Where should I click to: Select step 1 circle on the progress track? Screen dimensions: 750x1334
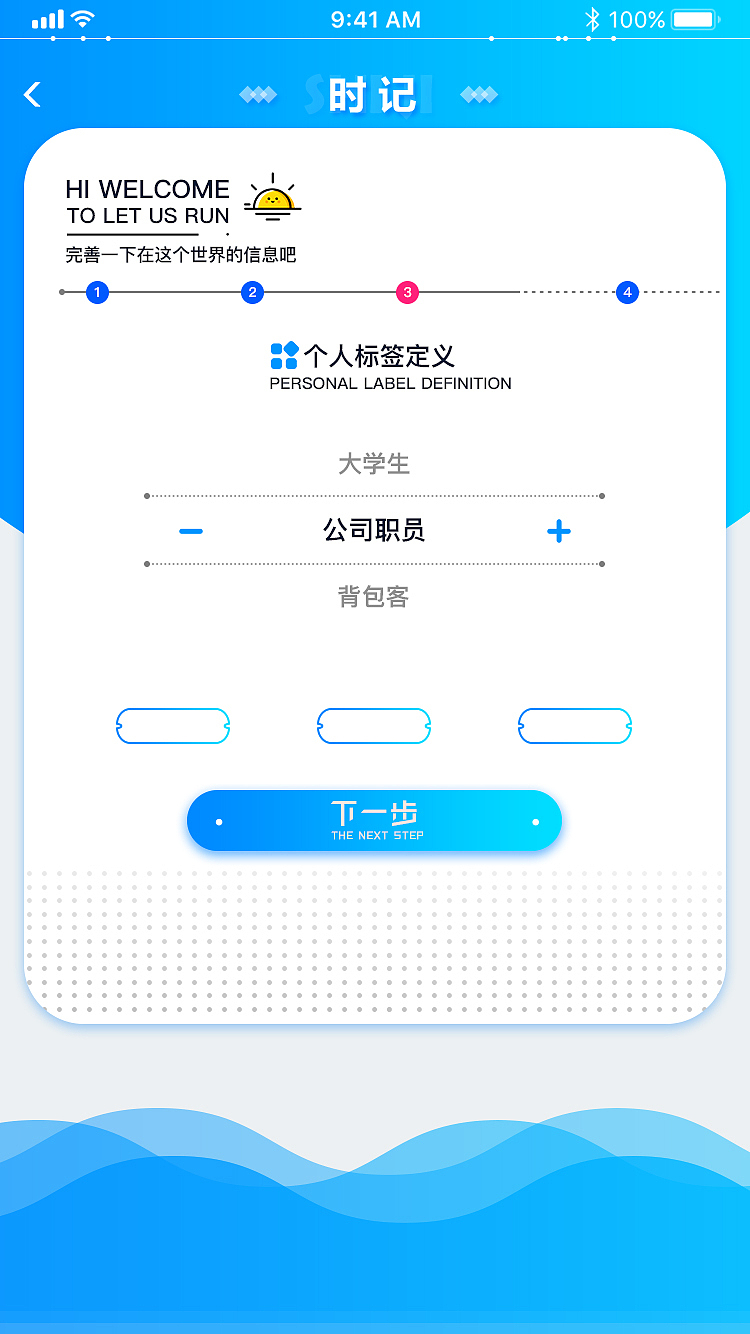click(96, 293)
